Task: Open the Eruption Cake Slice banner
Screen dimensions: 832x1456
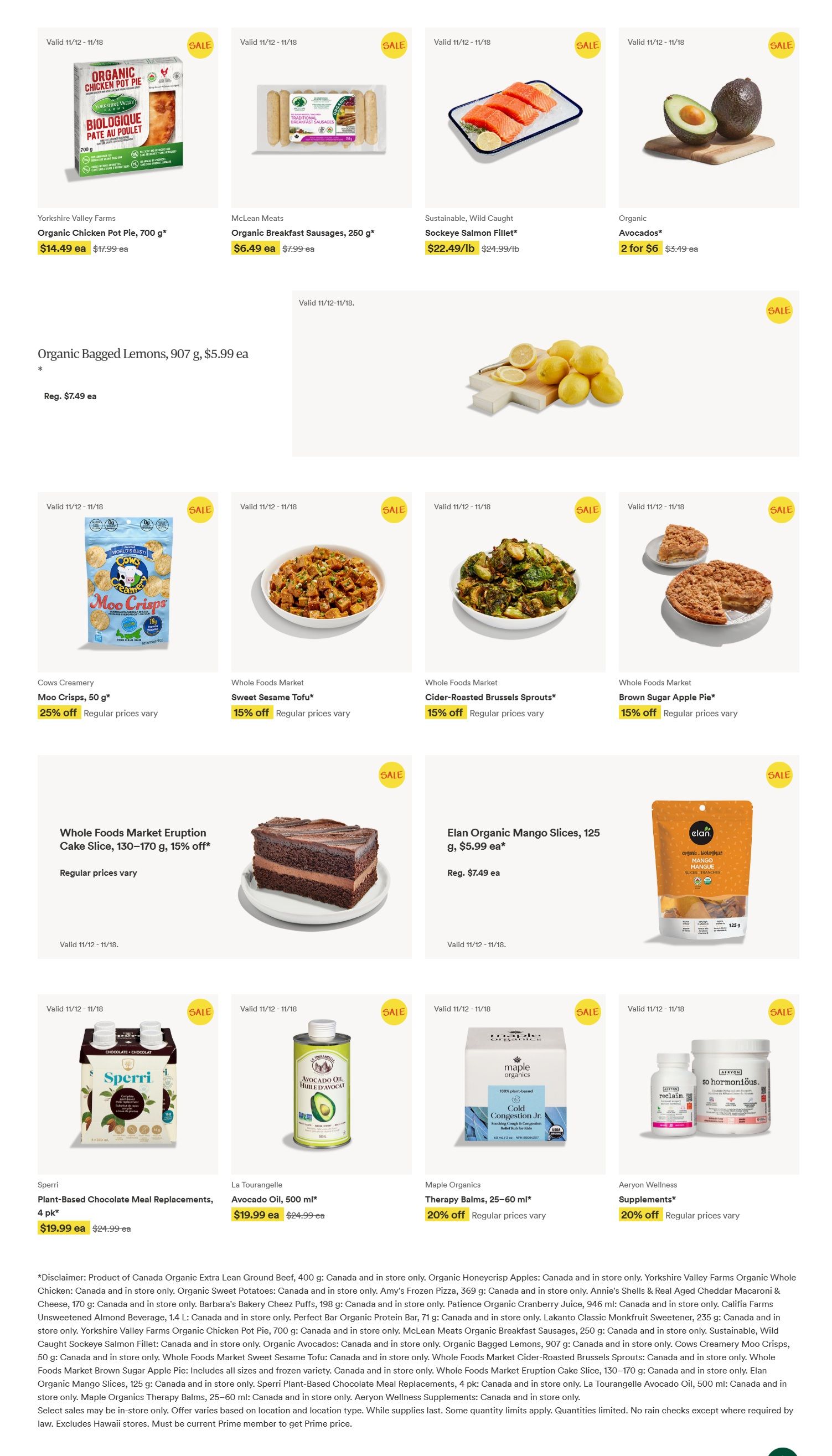Action: [224, 856]
